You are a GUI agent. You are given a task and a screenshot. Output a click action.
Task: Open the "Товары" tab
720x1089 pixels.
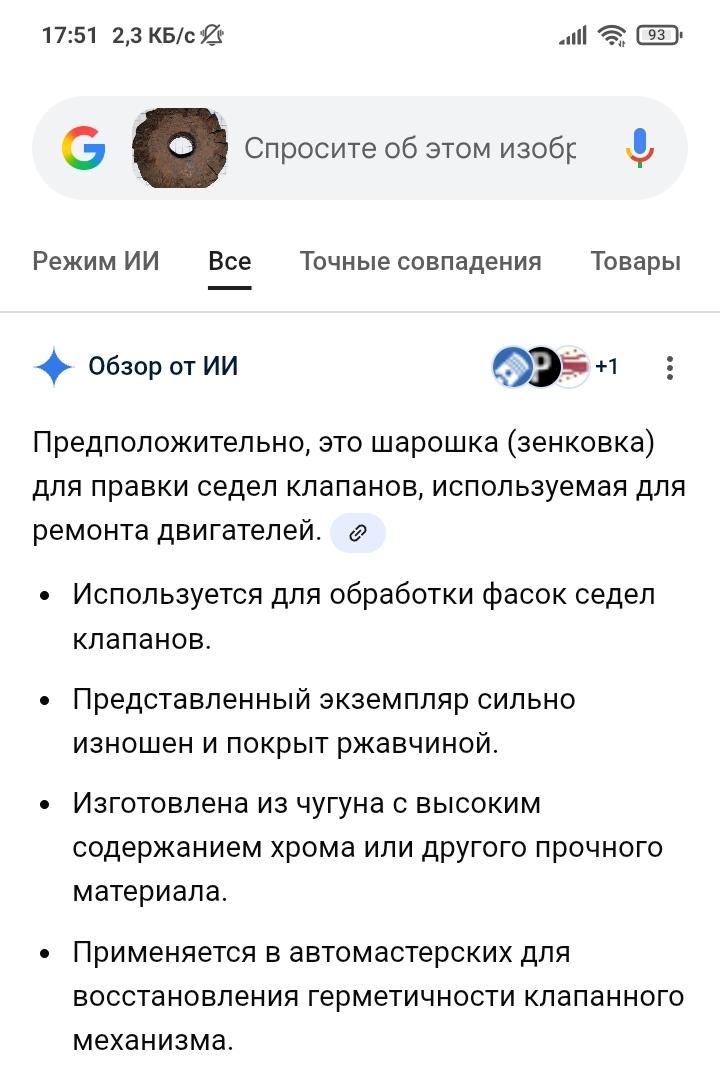pyautogui.click(x=635, y=262)
